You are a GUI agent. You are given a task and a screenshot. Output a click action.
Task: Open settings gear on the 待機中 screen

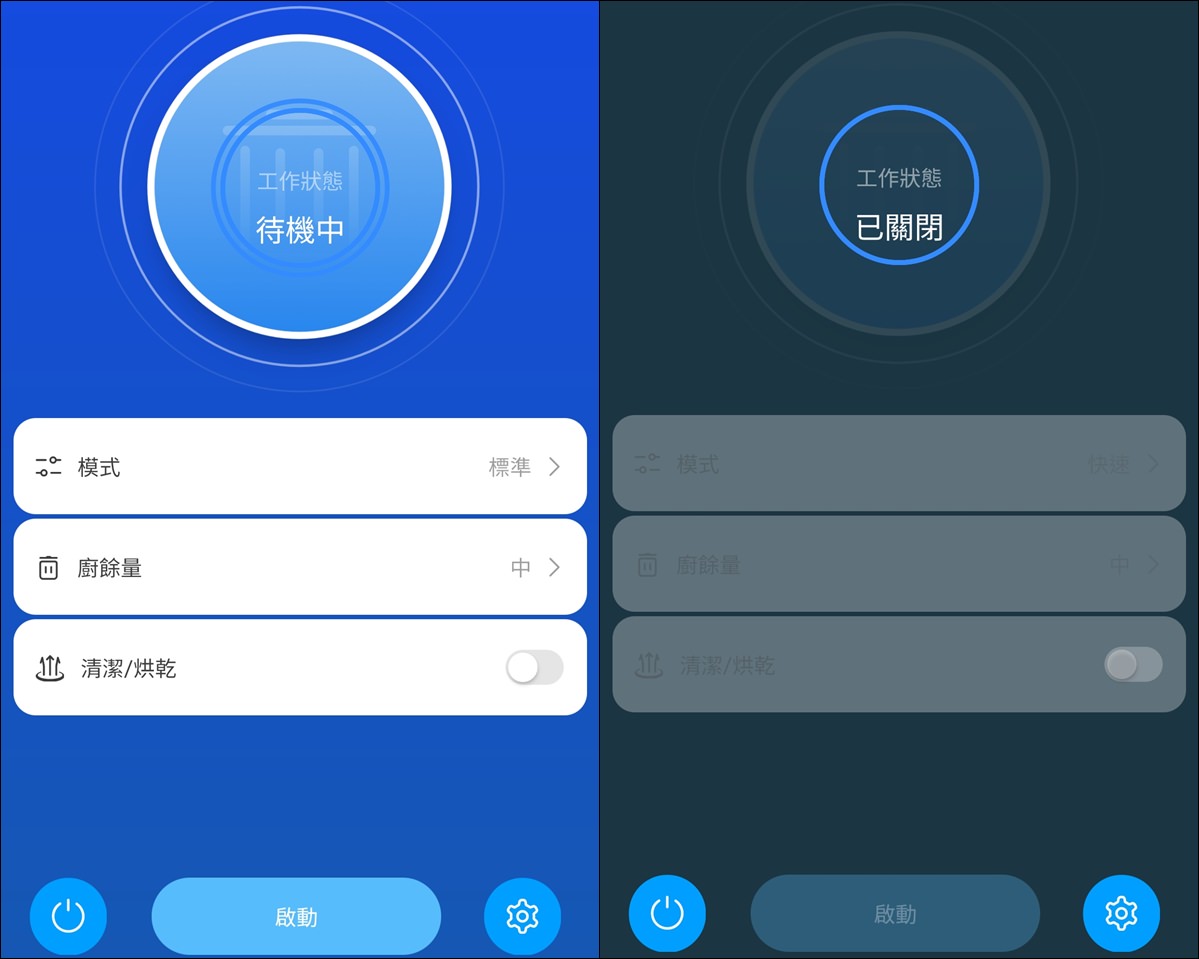pyautogui.click(x=522, y=916)
